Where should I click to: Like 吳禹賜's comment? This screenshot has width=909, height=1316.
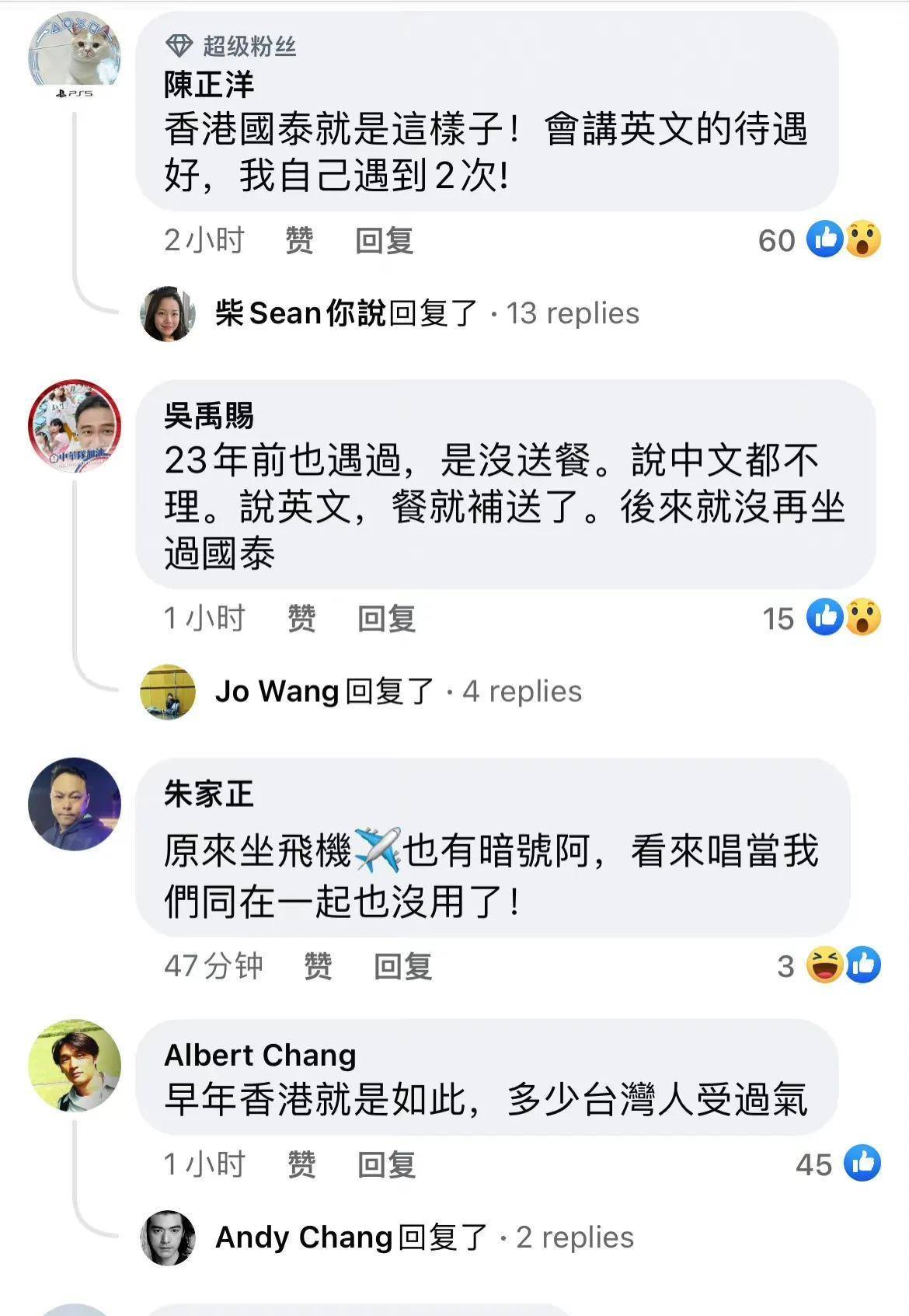coord(301,619)
